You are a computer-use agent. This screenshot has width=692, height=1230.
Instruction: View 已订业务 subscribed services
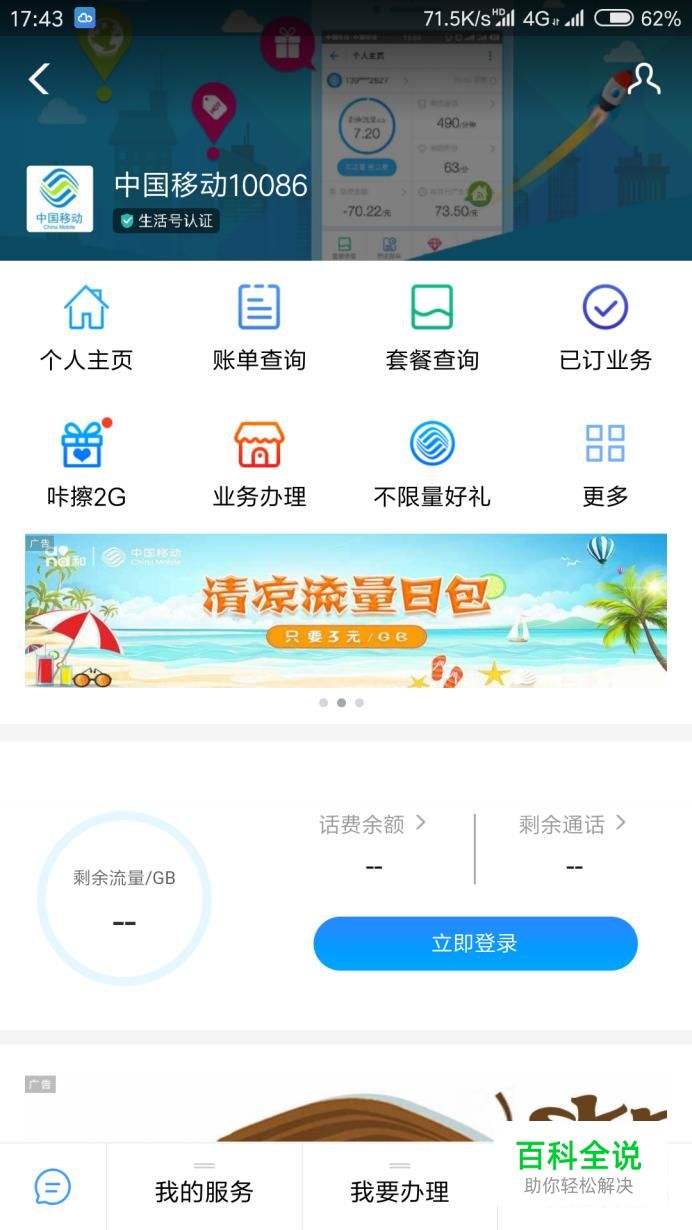(x=605, y=327)
